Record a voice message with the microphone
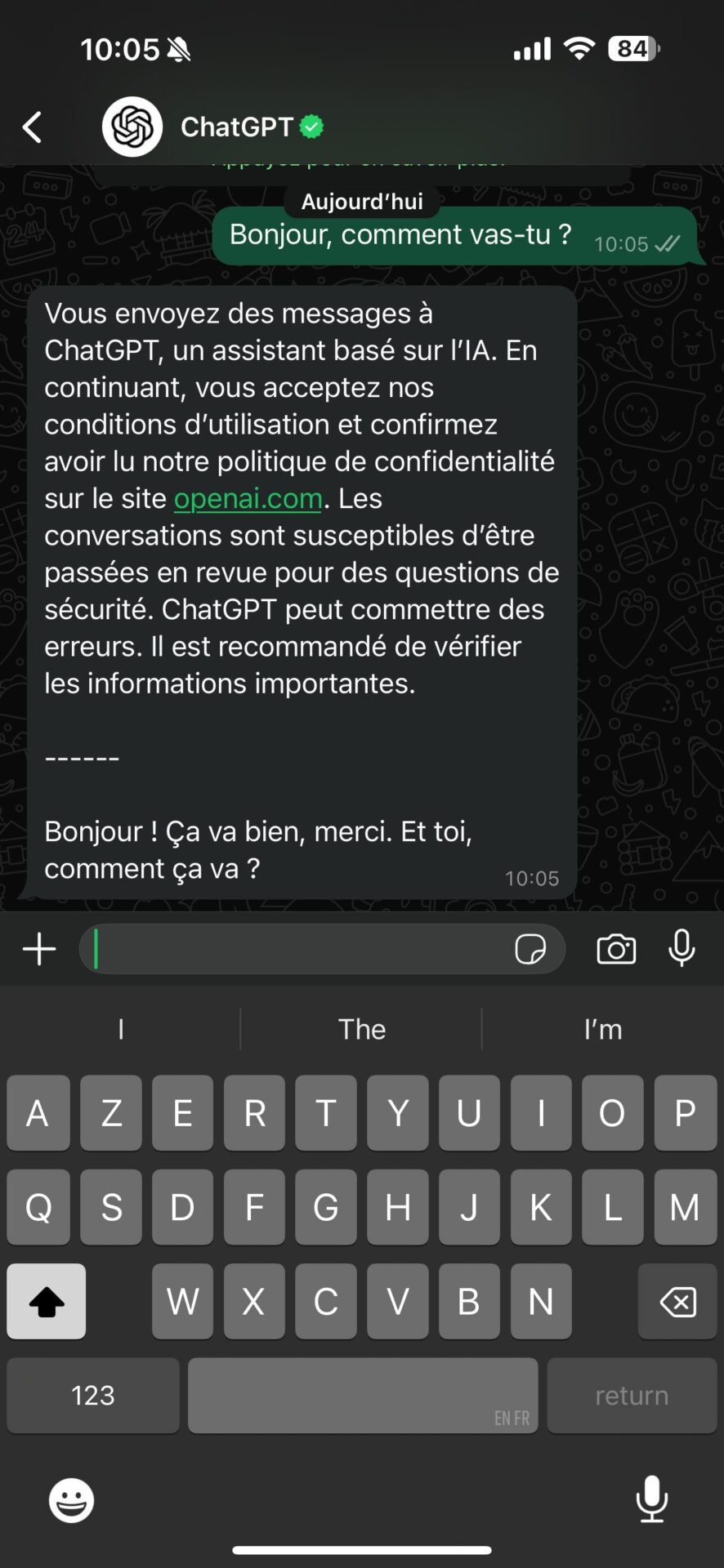 [682, 948]
